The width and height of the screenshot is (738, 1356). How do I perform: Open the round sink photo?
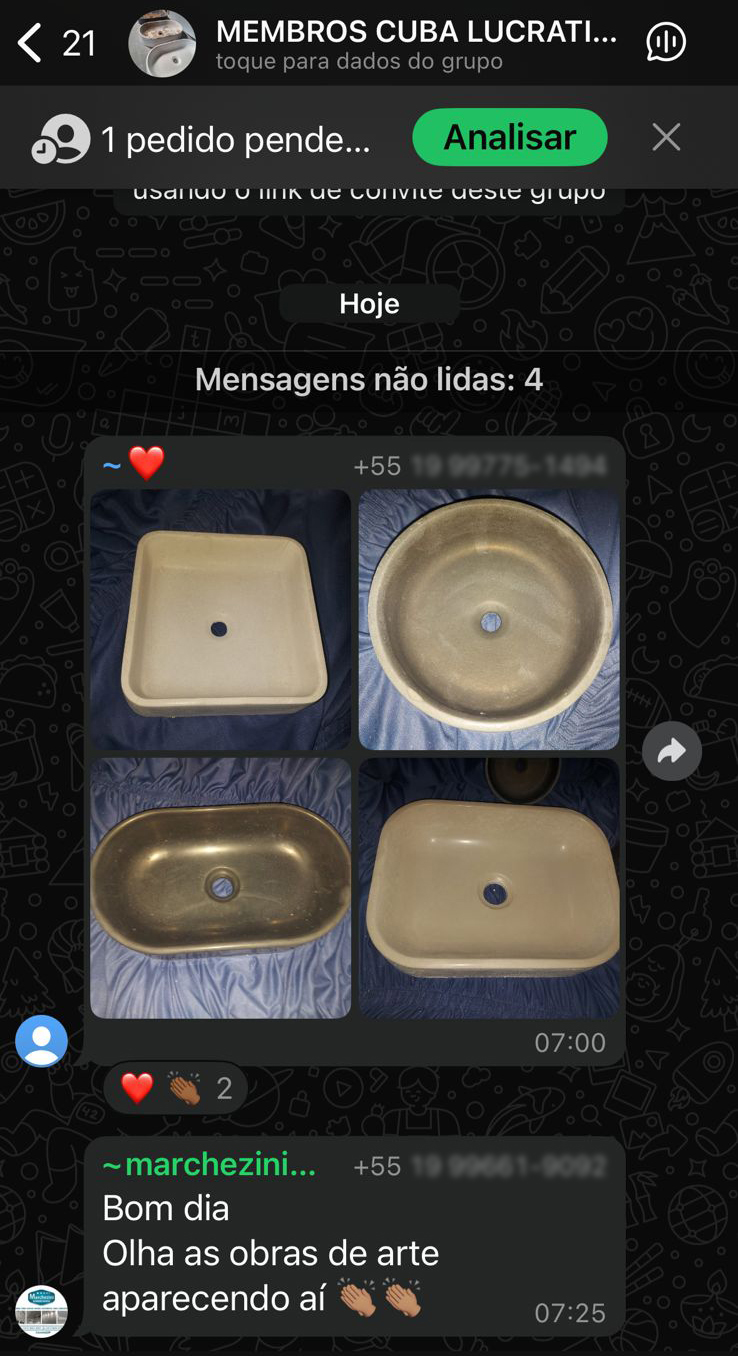tap(489, 619)
